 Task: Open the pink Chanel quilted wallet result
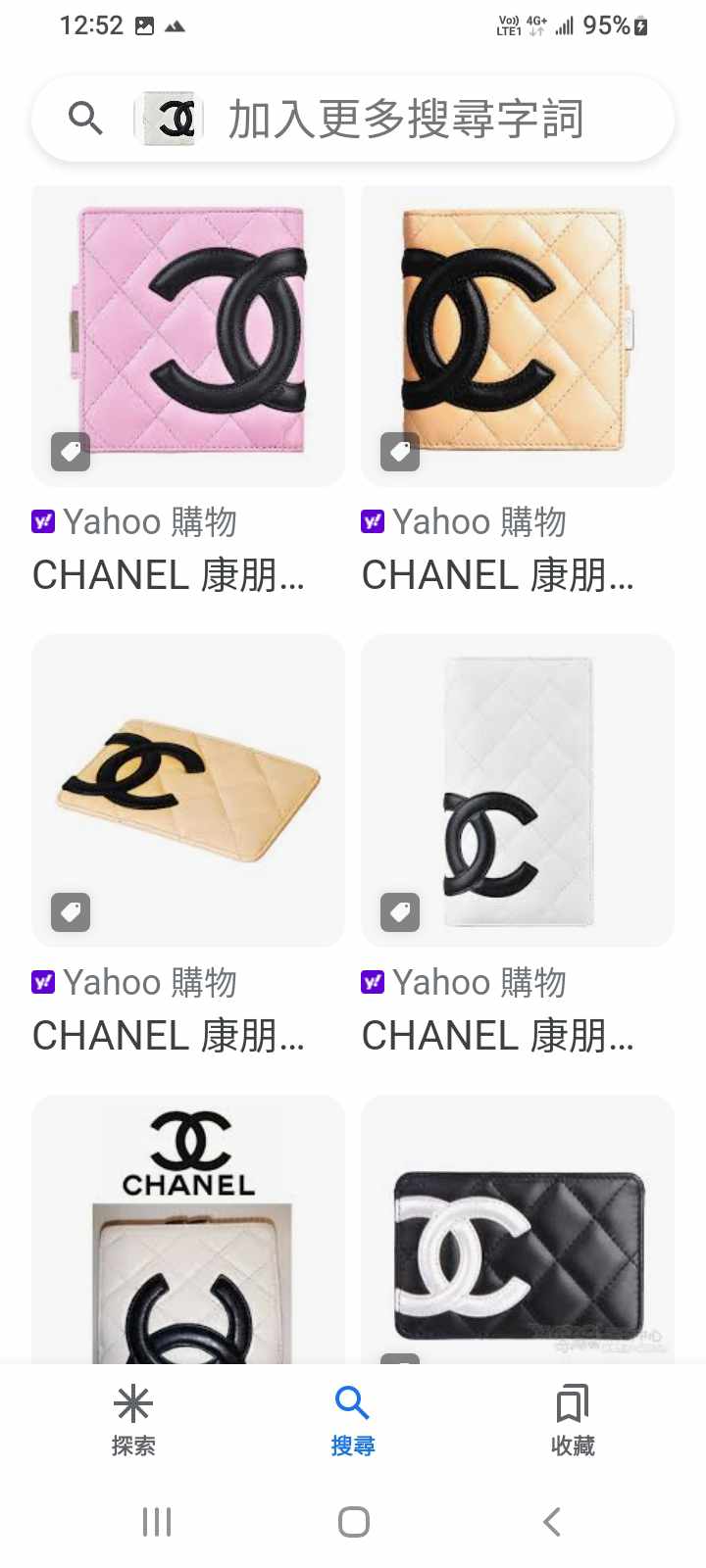click(x=188, y=335)
